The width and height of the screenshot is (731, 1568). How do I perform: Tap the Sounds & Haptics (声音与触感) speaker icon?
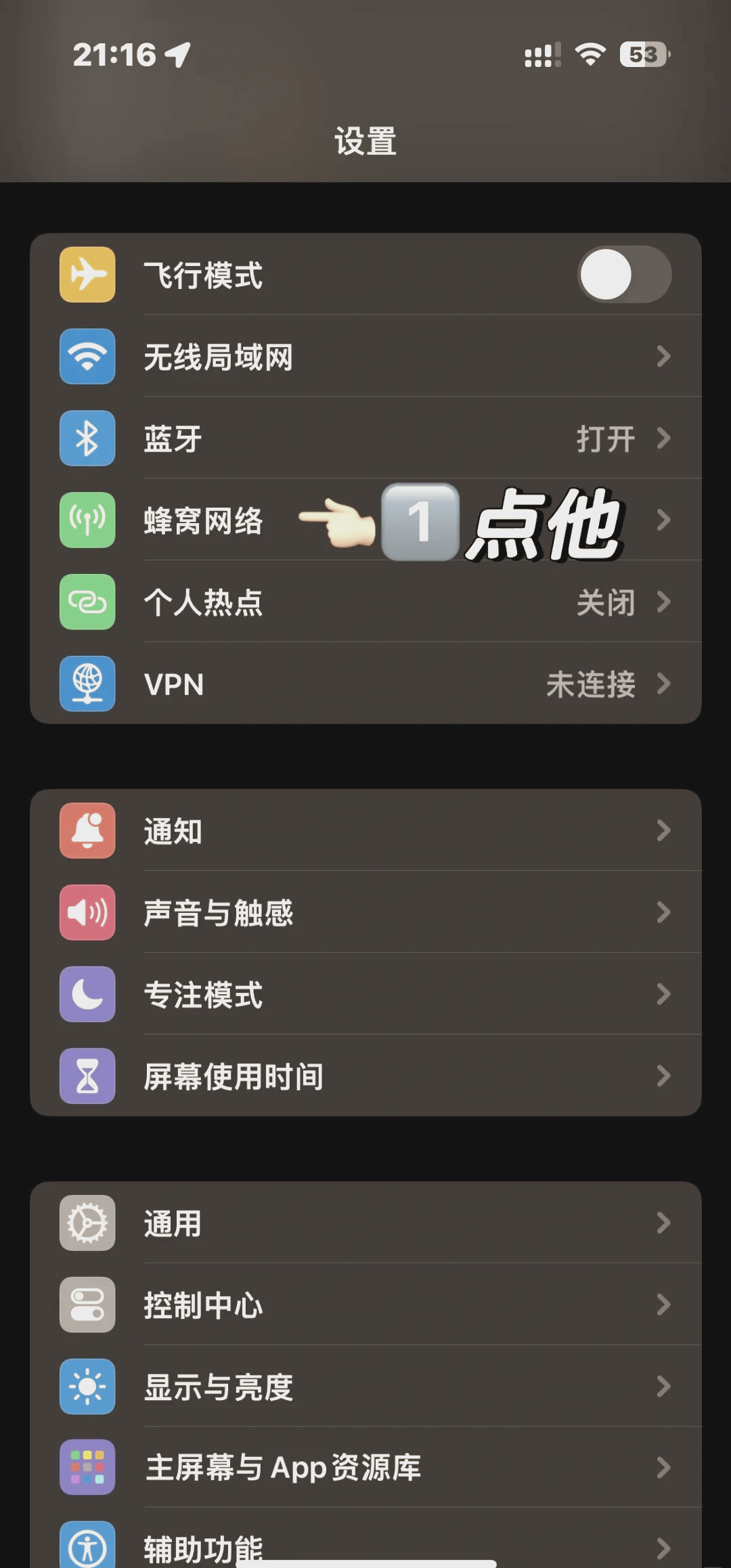pos(87,913)
